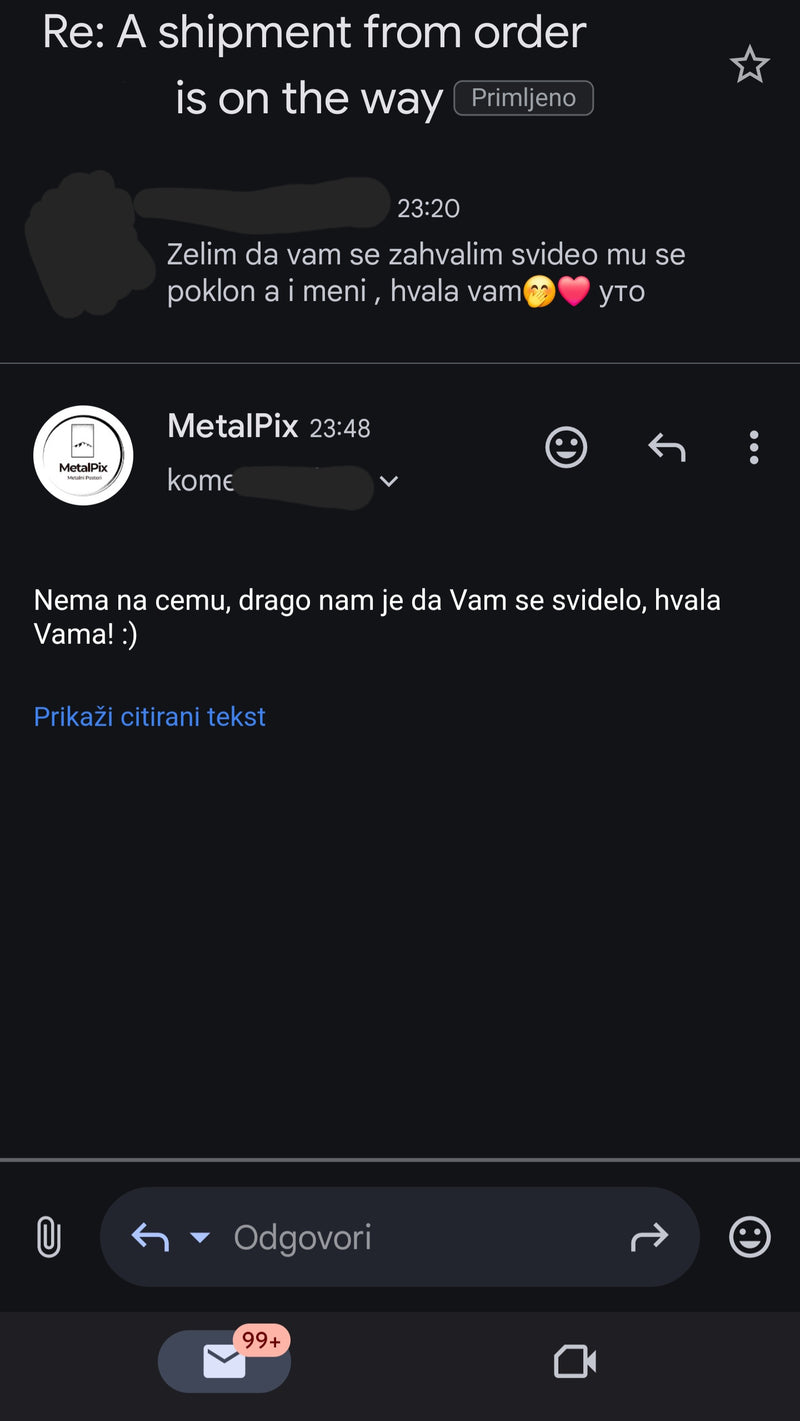Forward this email

click(x=649, y=1238)
